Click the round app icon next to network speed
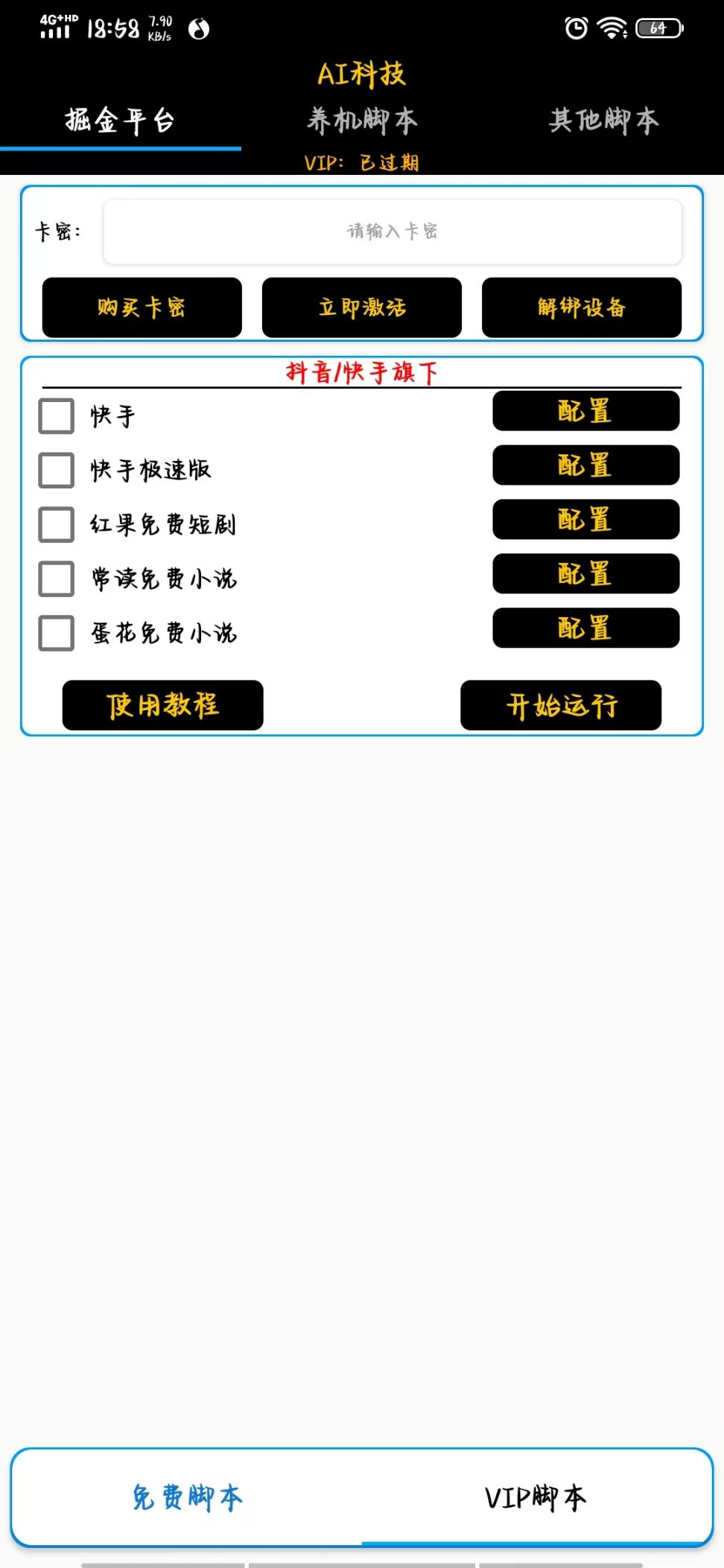The image size is (724, 1568). tap(197, 30)
